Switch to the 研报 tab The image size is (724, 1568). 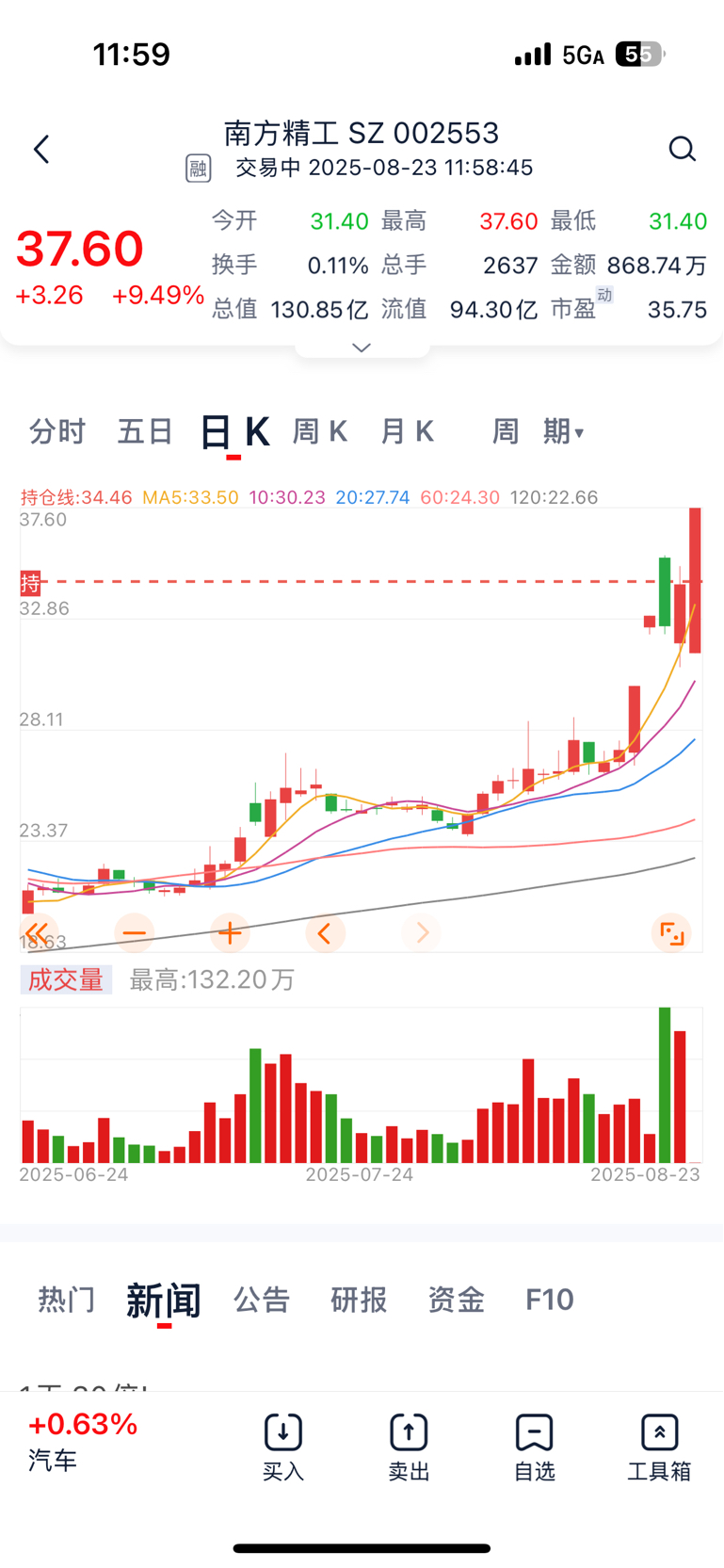click(359, 1300)
